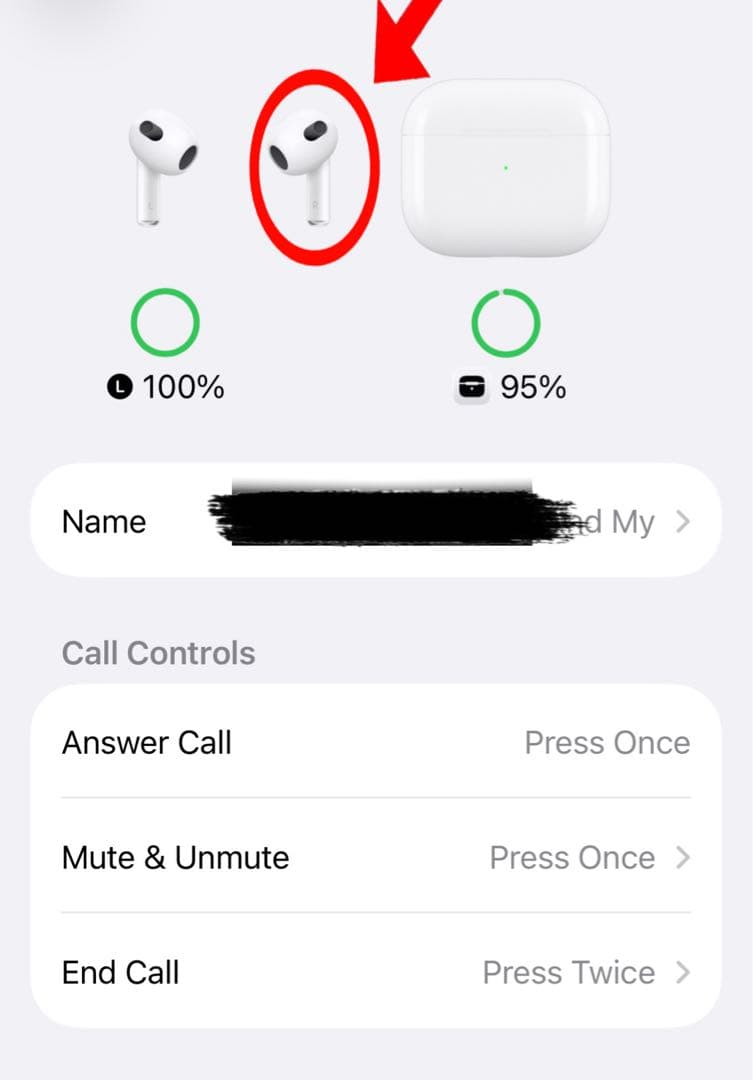The height and width of the screenshot is (1080, 753).
Task: Tap the redacted device name field
Action: 390,518
